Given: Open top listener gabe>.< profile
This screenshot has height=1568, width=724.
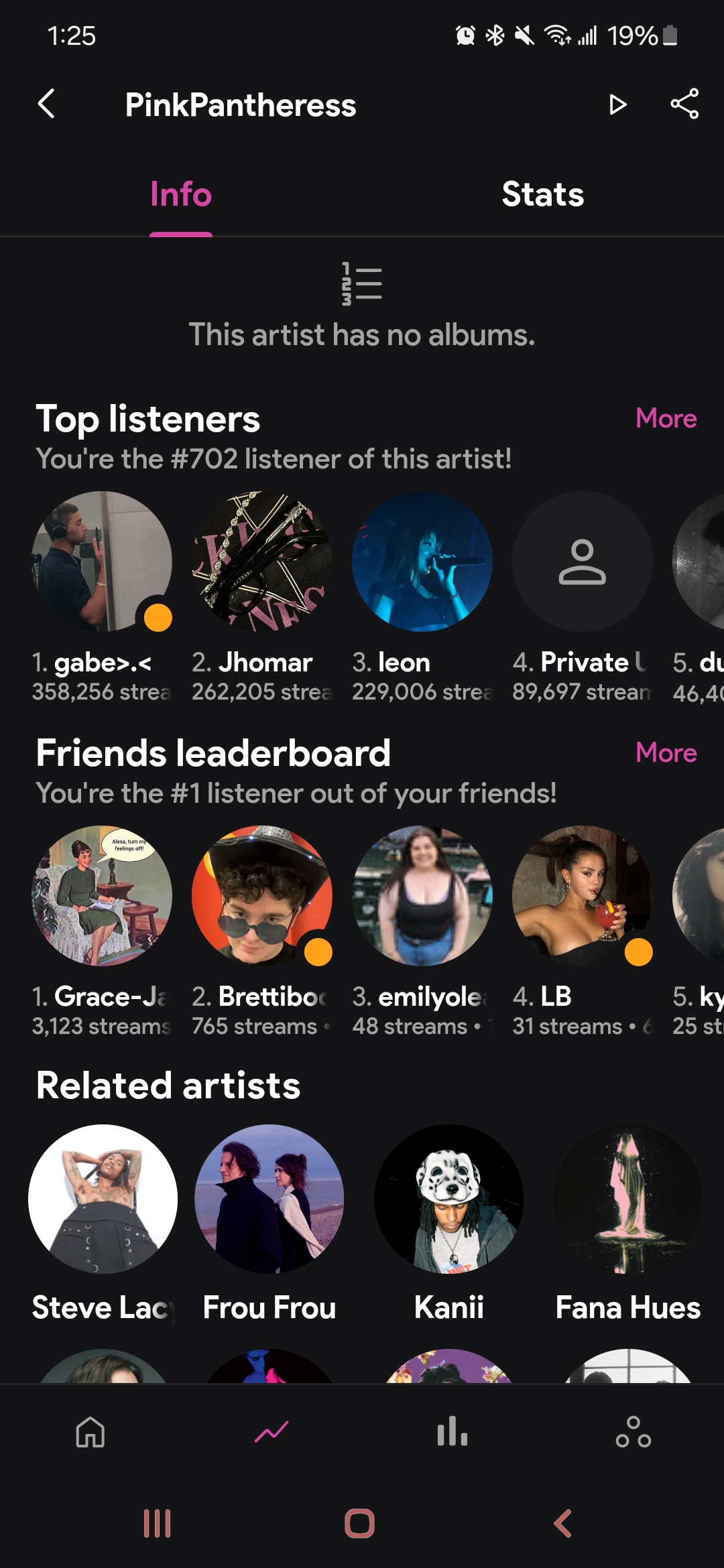Looking at the screenshot, I should (102, 562).
